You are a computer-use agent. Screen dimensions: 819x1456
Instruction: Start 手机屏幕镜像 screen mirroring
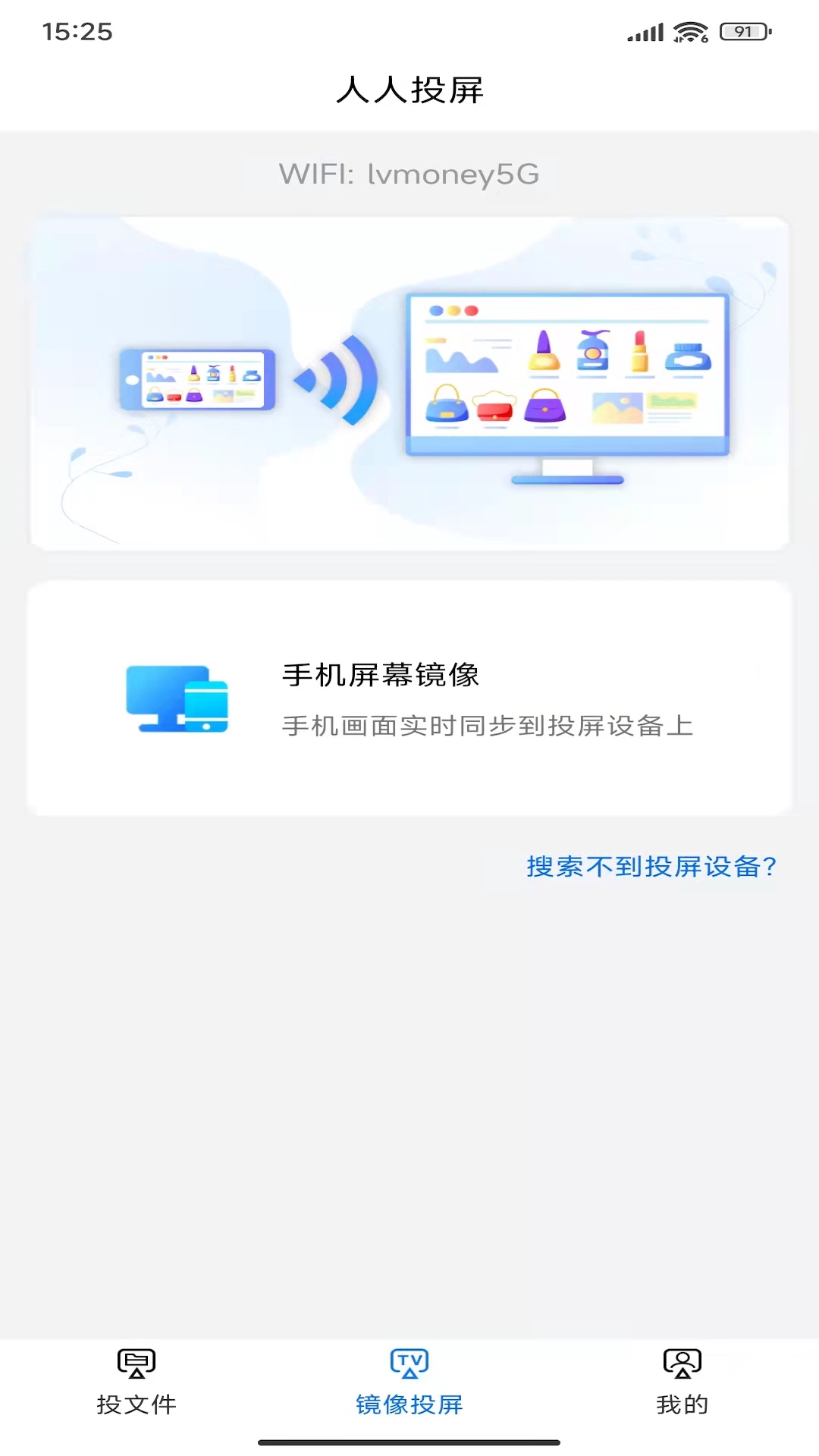coord(409,695)
